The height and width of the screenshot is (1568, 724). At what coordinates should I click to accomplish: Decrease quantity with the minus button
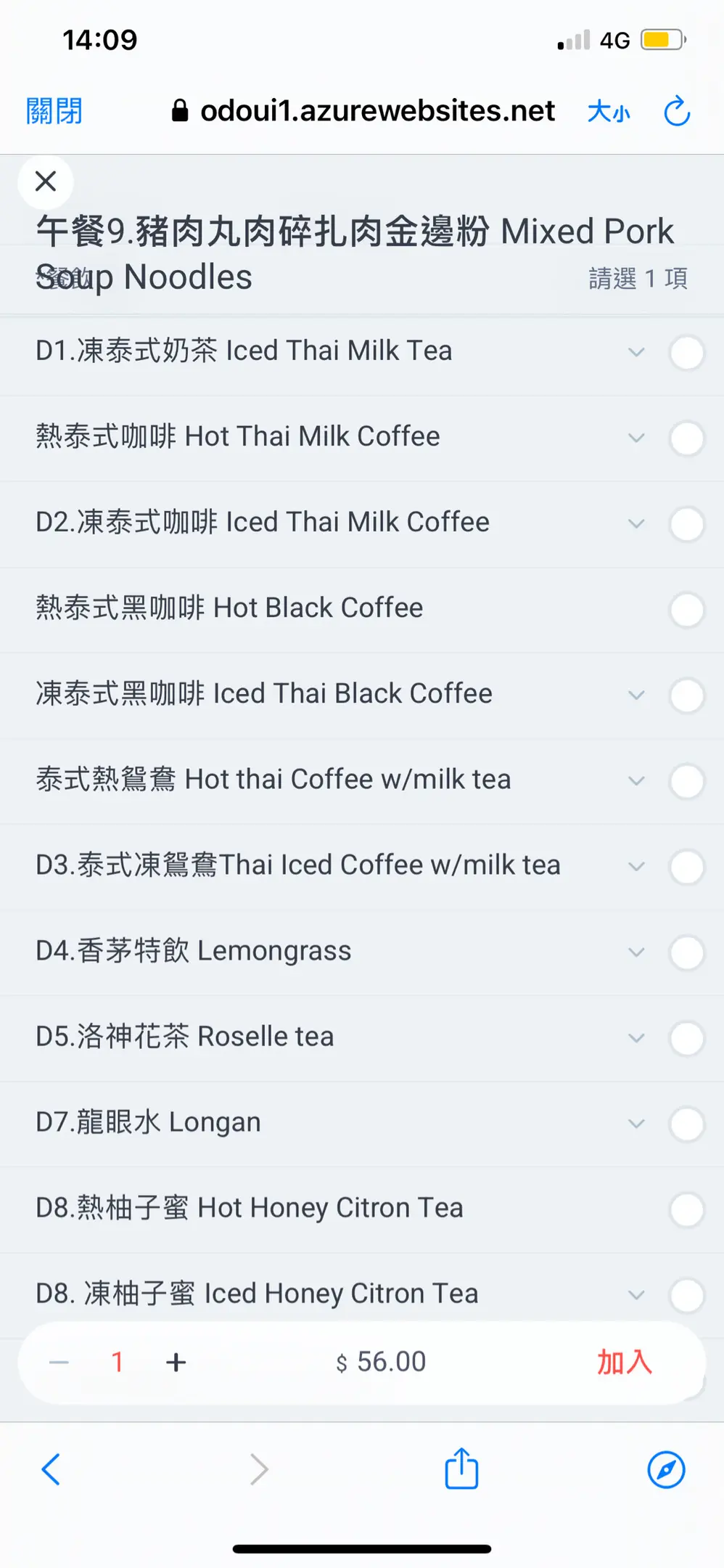pyautogui.click(x=59, y=1363)
